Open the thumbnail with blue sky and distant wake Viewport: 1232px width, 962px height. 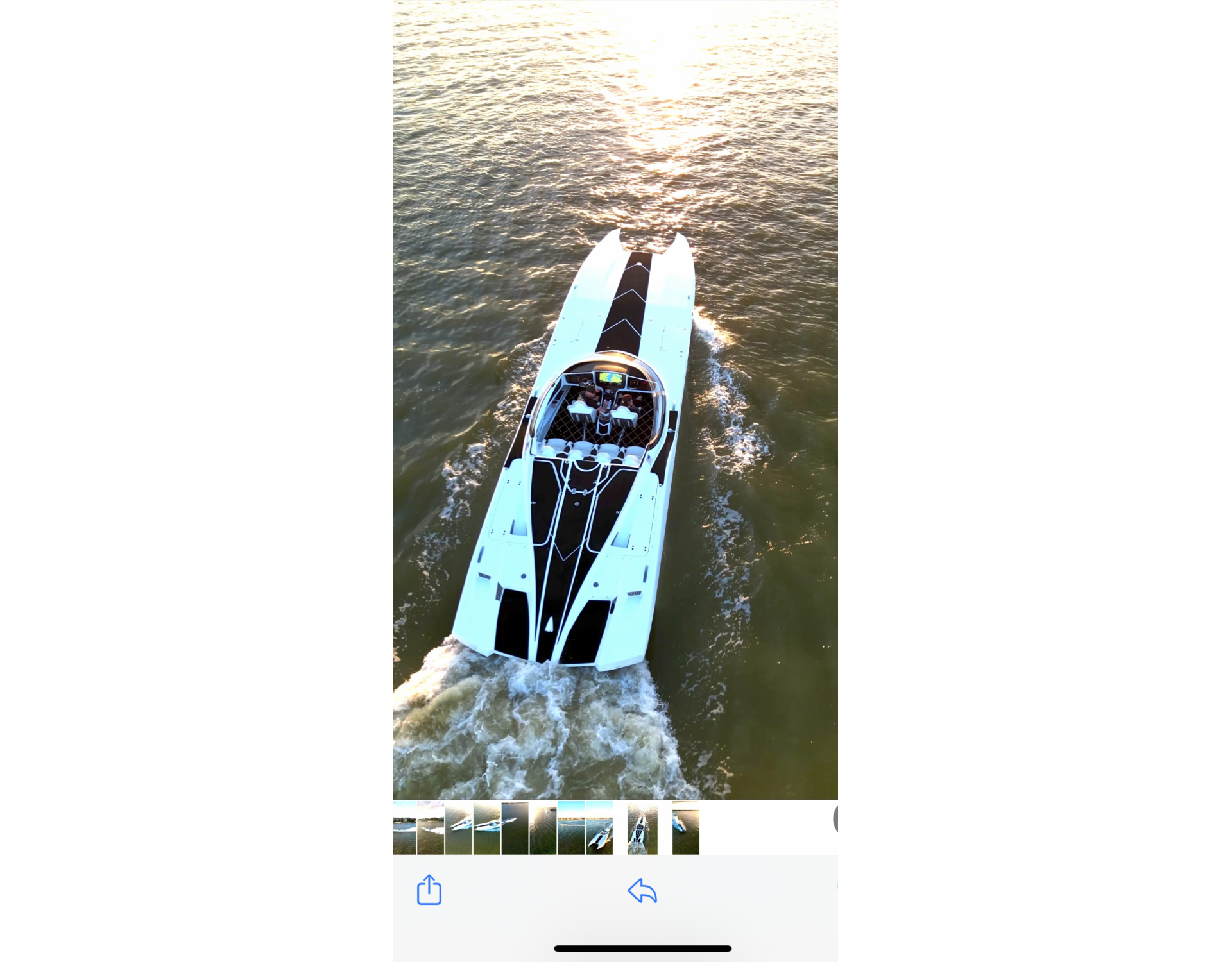(571, 827)
